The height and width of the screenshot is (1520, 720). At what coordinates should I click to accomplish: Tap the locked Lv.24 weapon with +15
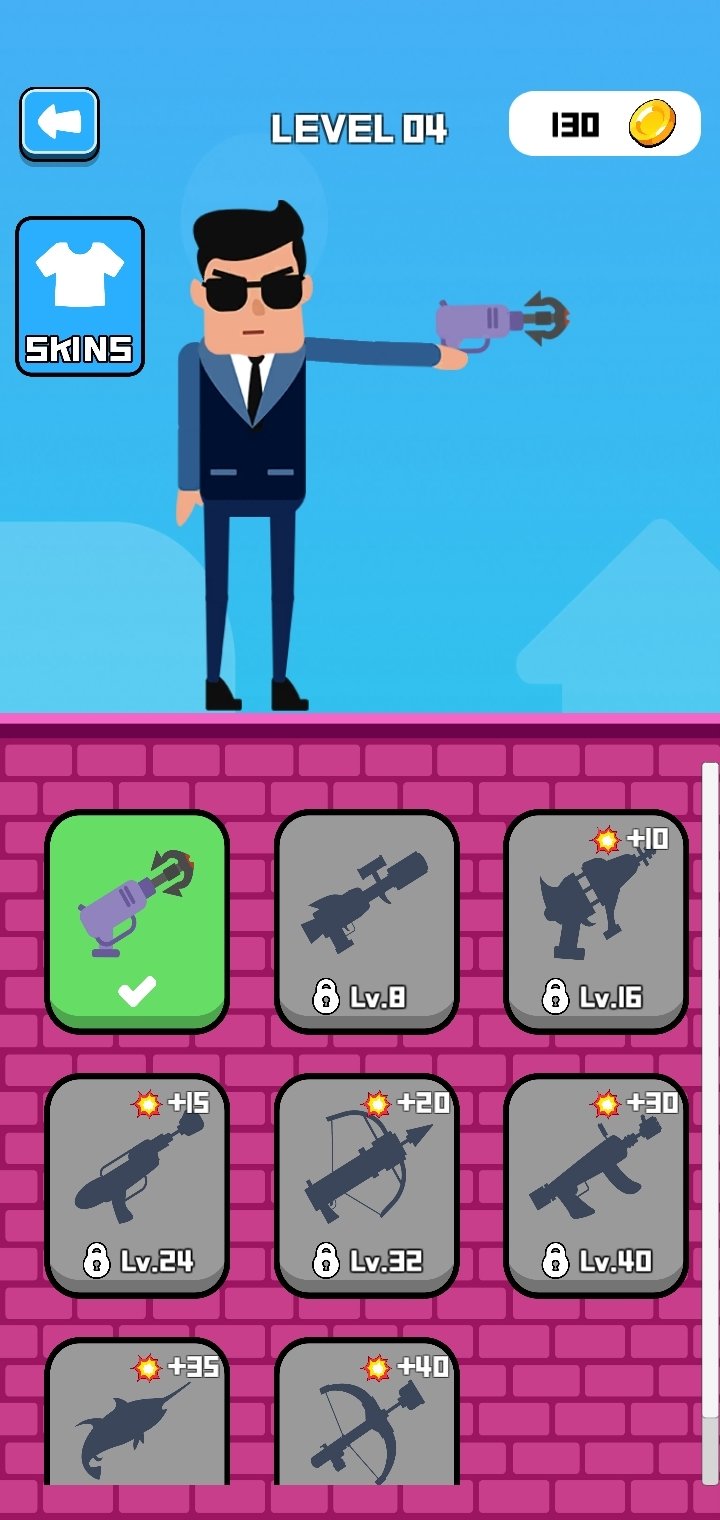pos(137,1185)
